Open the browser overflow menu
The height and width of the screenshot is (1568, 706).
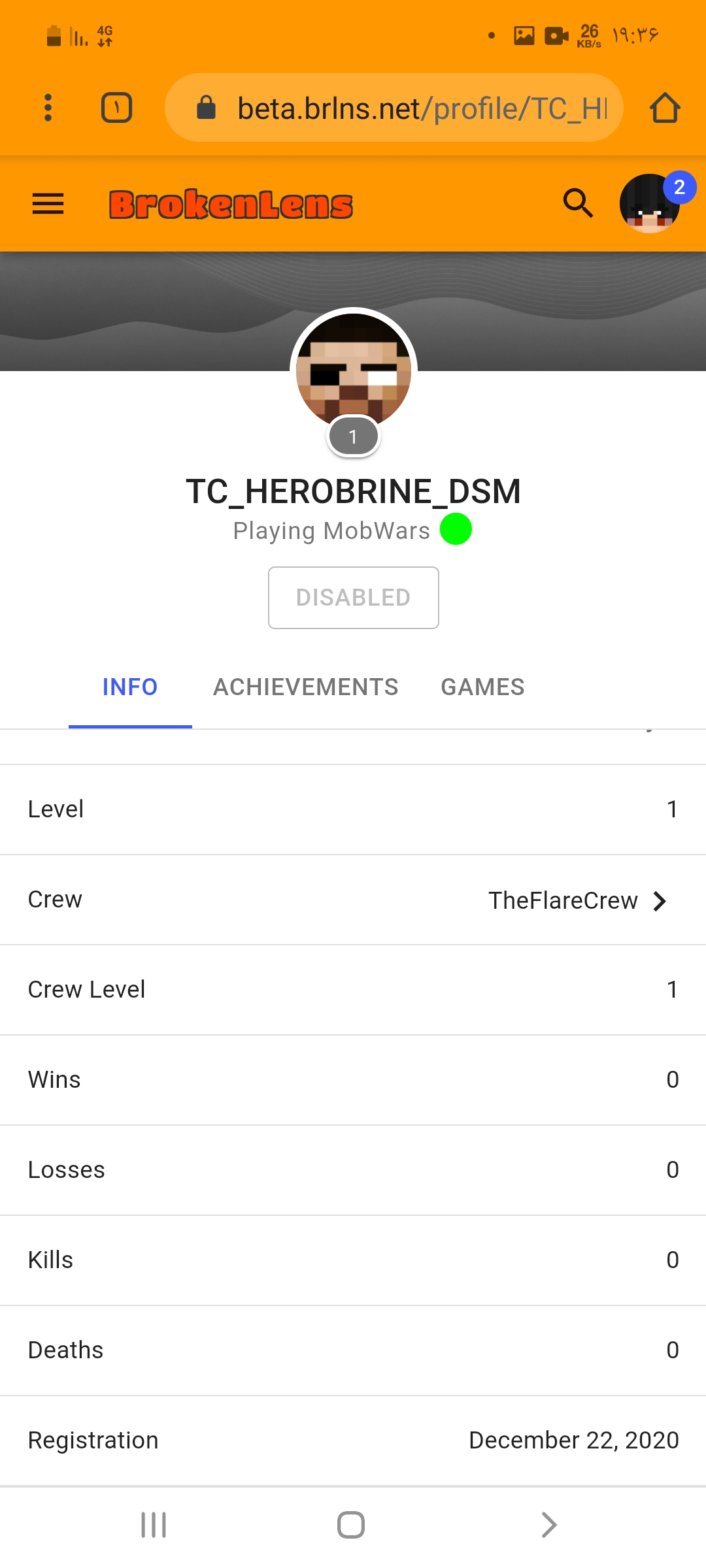(x=48, y=108)
